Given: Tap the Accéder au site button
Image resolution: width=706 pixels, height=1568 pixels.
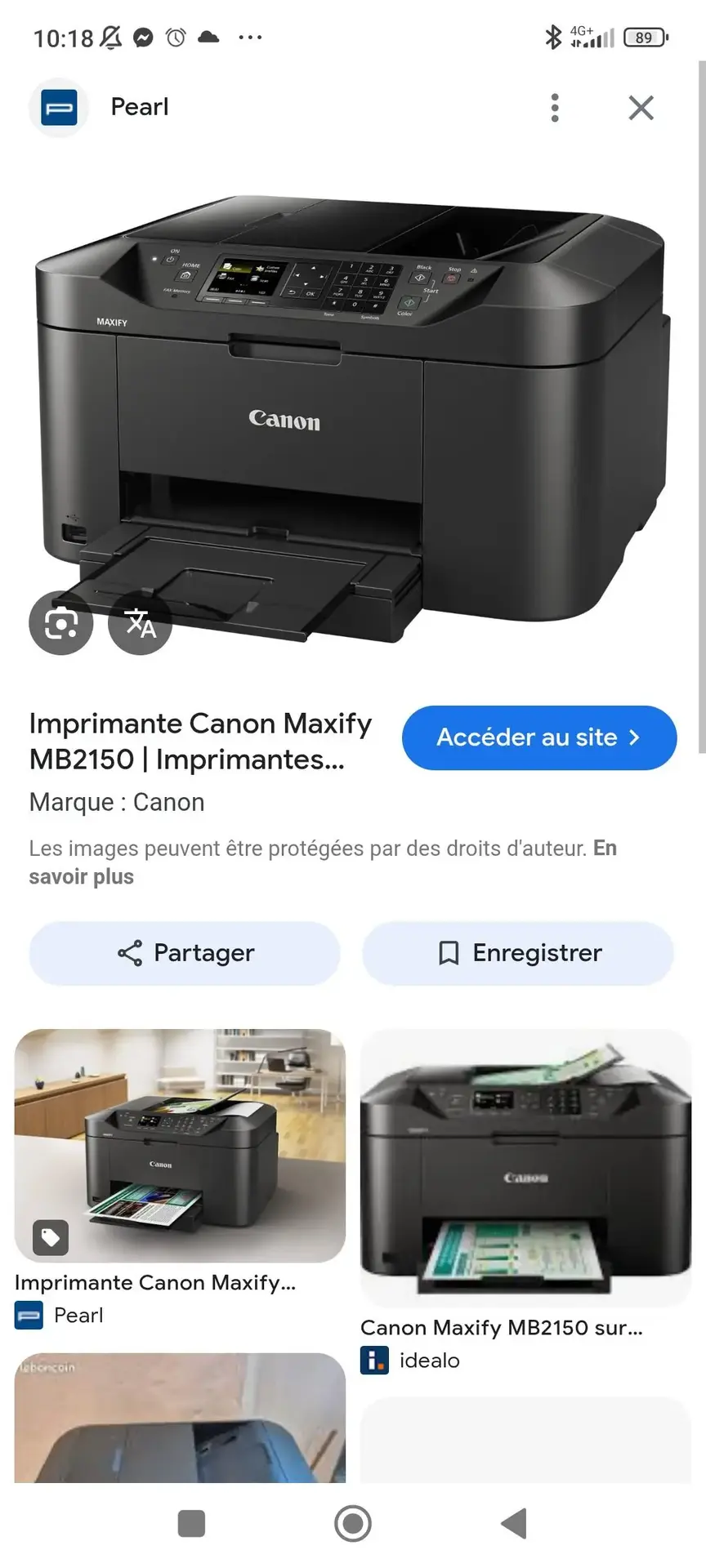Looking at the screenshot, I should (538, 737).
